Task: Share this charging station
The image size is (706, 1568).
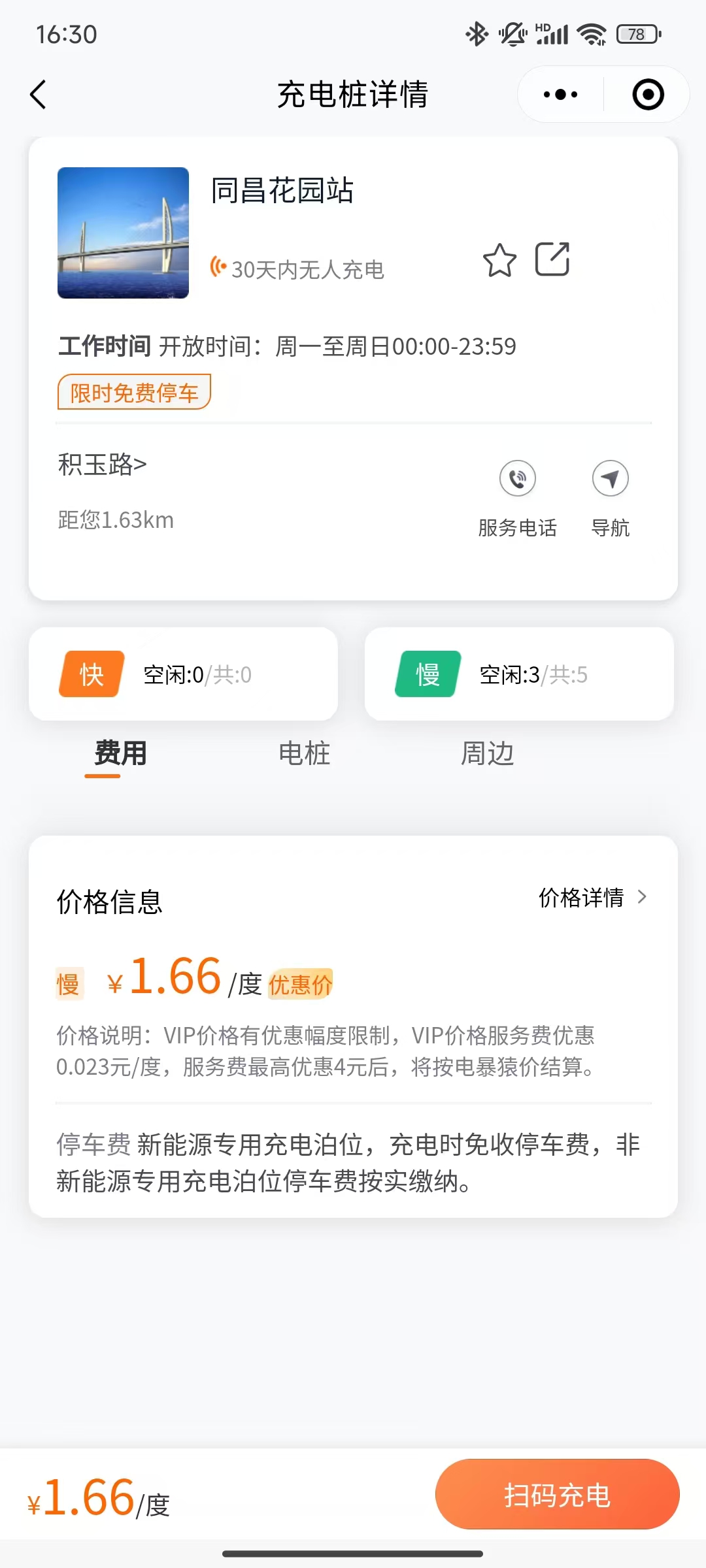Action: click(x=552, y=259)
